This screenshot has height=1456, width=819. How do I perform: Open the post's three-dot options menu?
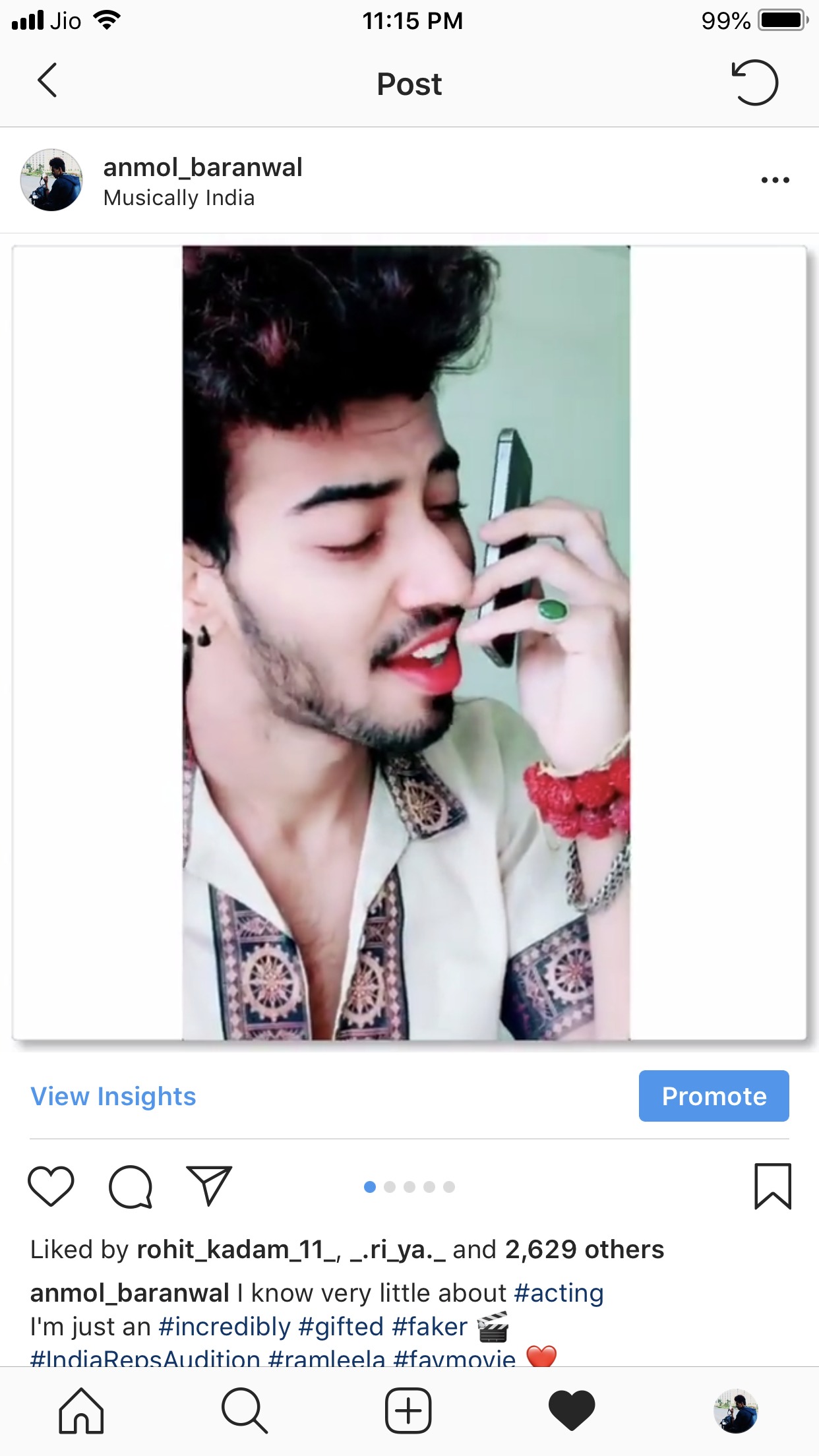tap(774, 180)
